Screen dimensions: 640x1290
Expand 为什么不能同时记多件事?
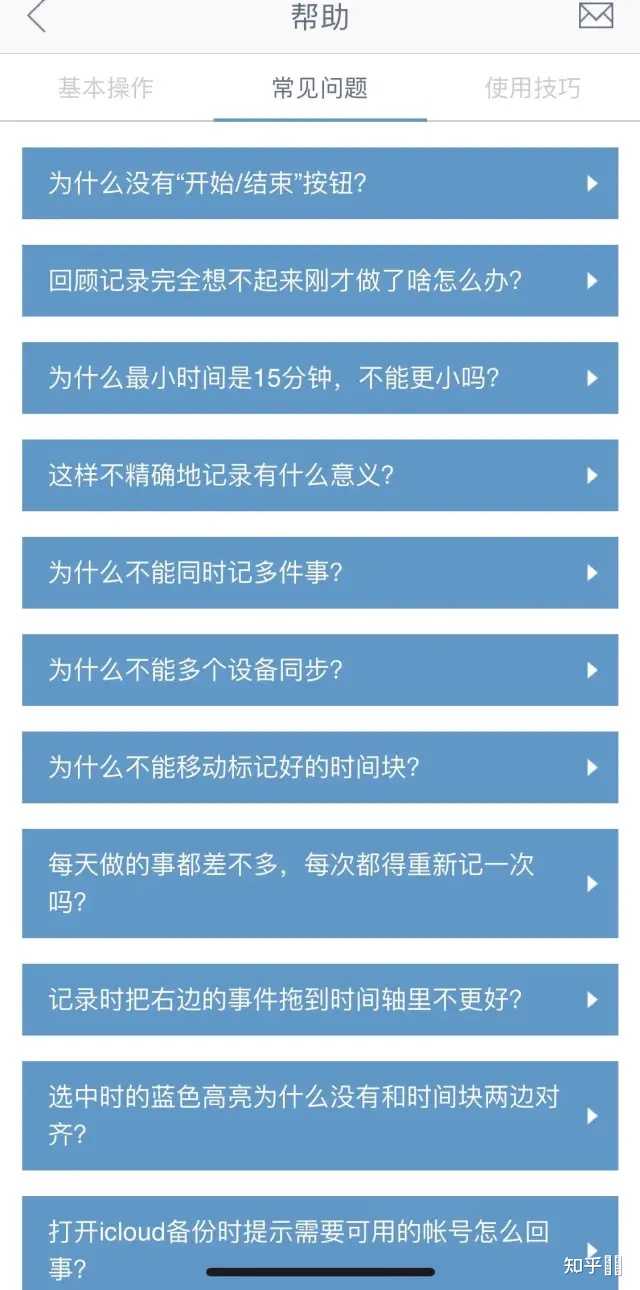[320, 572]
